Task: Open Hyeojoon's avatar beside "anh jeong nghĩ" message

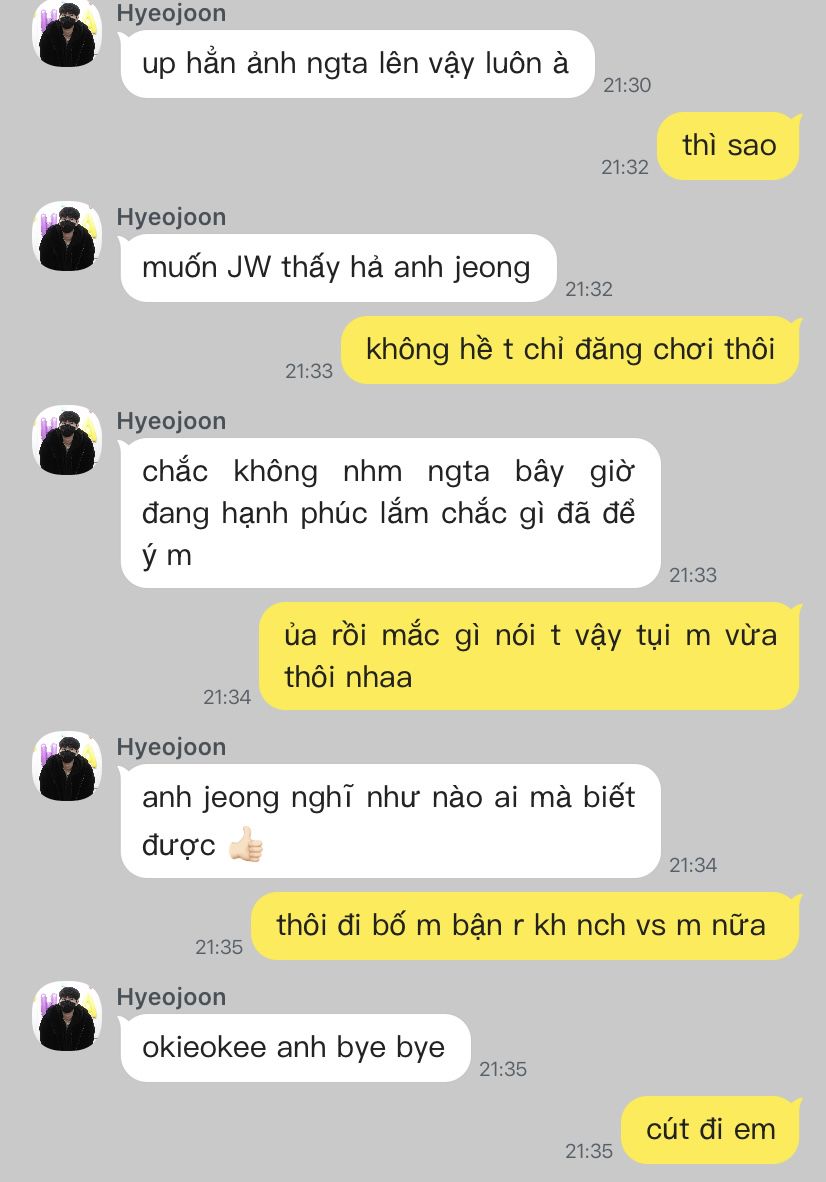Action: click(67, 766)
